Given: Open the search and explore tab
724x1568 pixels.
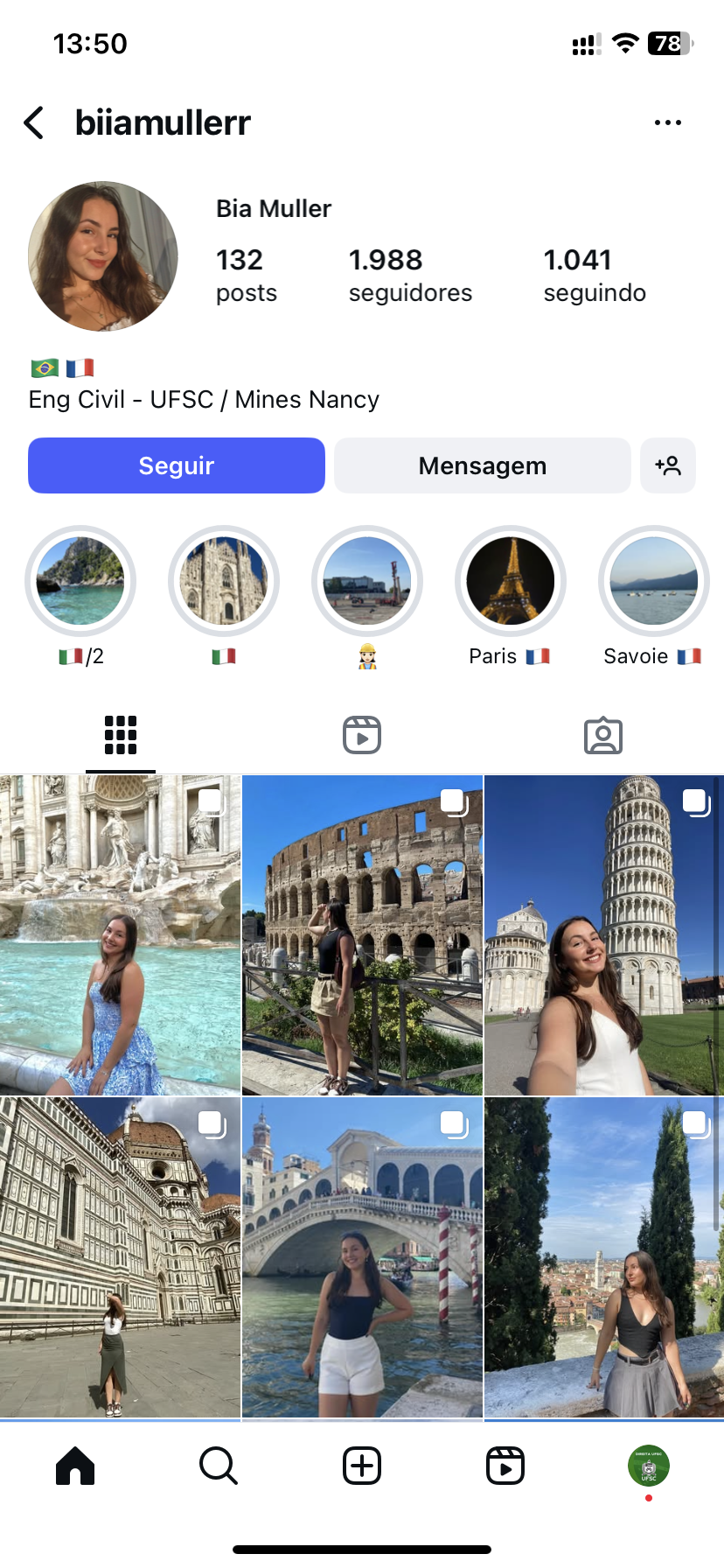Looking at the screenshot, I should [219, 1466].
